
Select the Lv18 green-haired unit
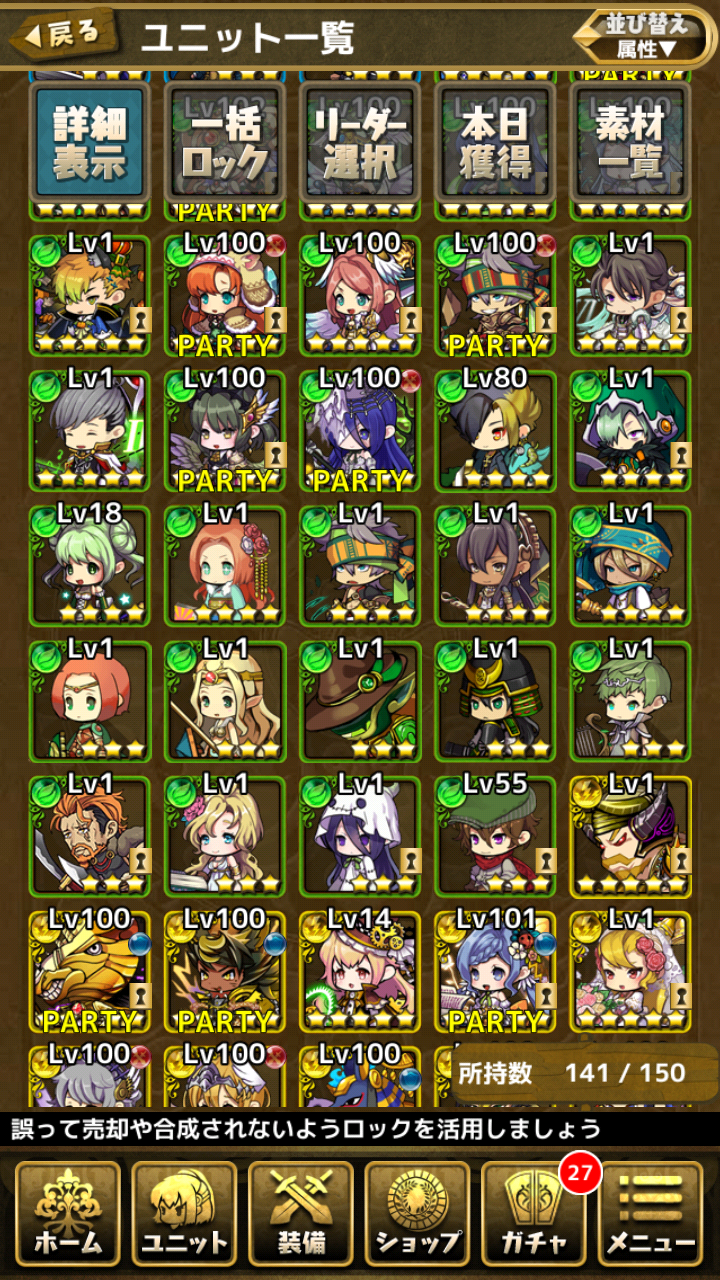point(90,565)
